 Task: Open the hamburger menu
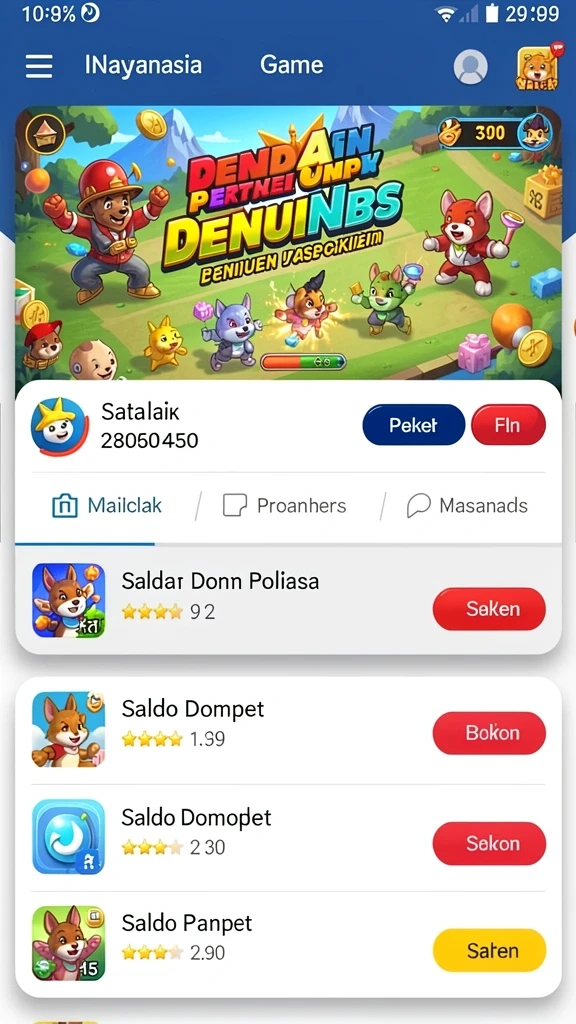click(39, 66)
